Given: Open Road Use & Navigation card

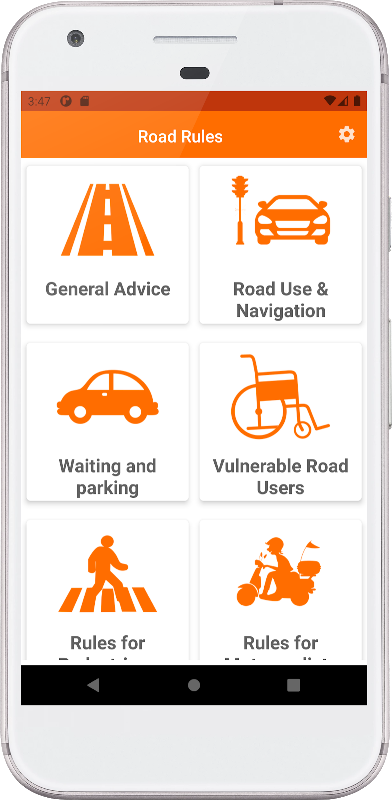Looking at the screenshot, I should pyautogui.click(x=281, y=244).
